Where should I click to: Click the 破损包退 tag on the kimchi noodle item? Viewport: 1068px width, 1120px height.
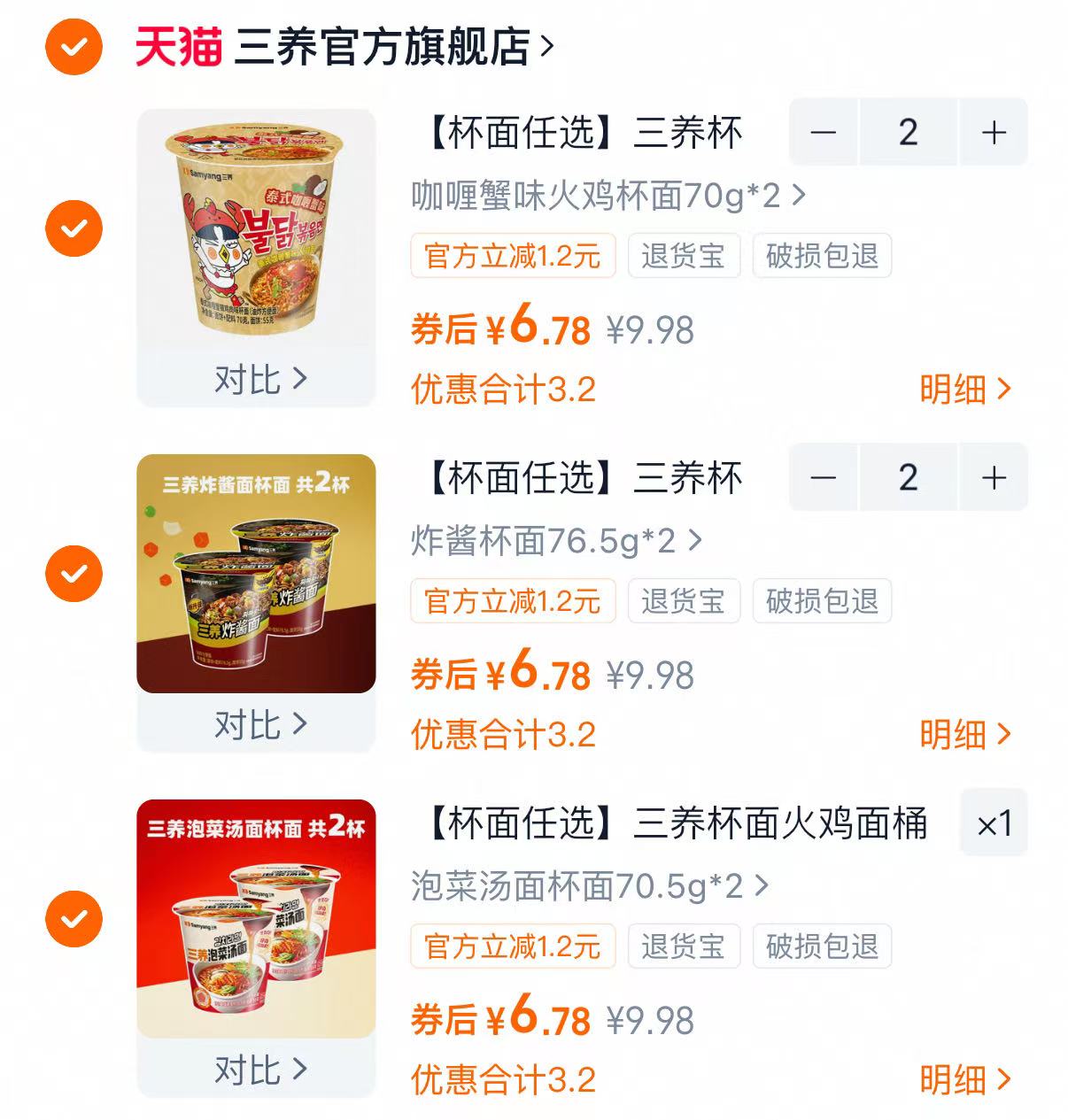[820, 946]
